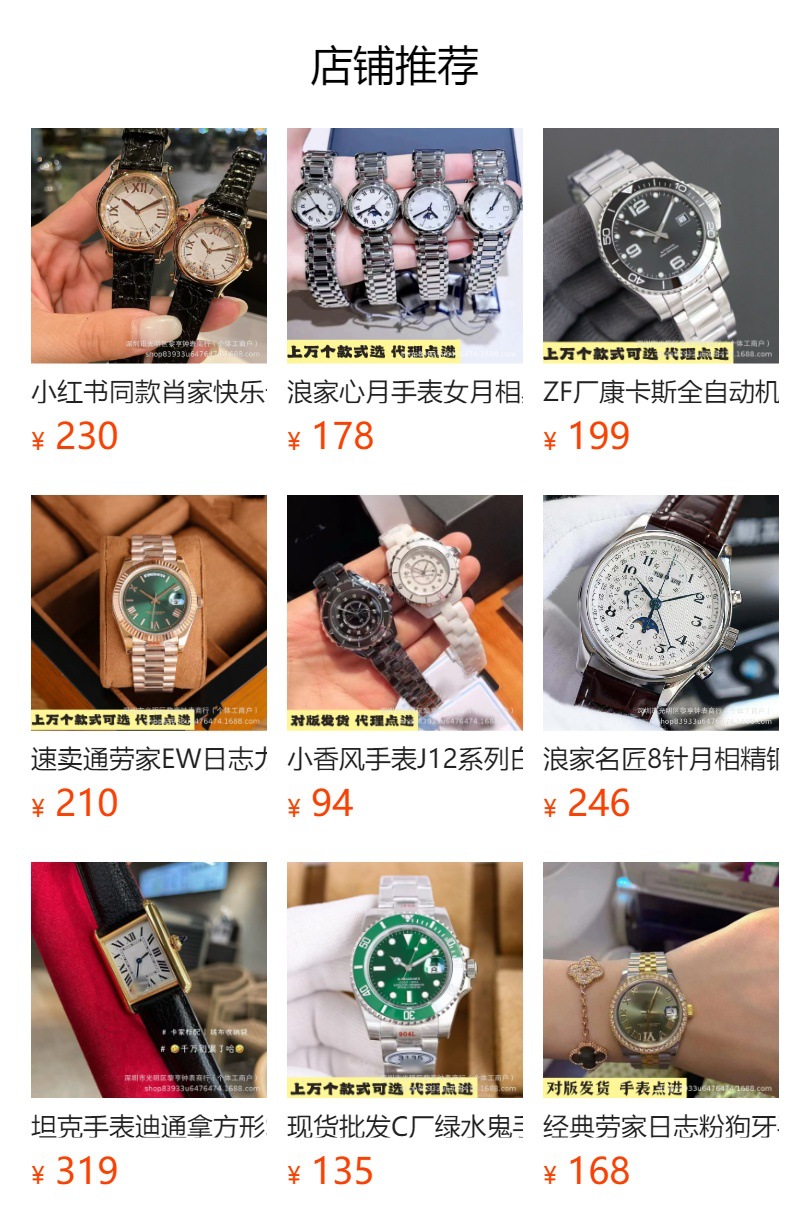
Task: Tap the 小香风手表J12系列 product for ¥94
Action: [x=404, y=612]
